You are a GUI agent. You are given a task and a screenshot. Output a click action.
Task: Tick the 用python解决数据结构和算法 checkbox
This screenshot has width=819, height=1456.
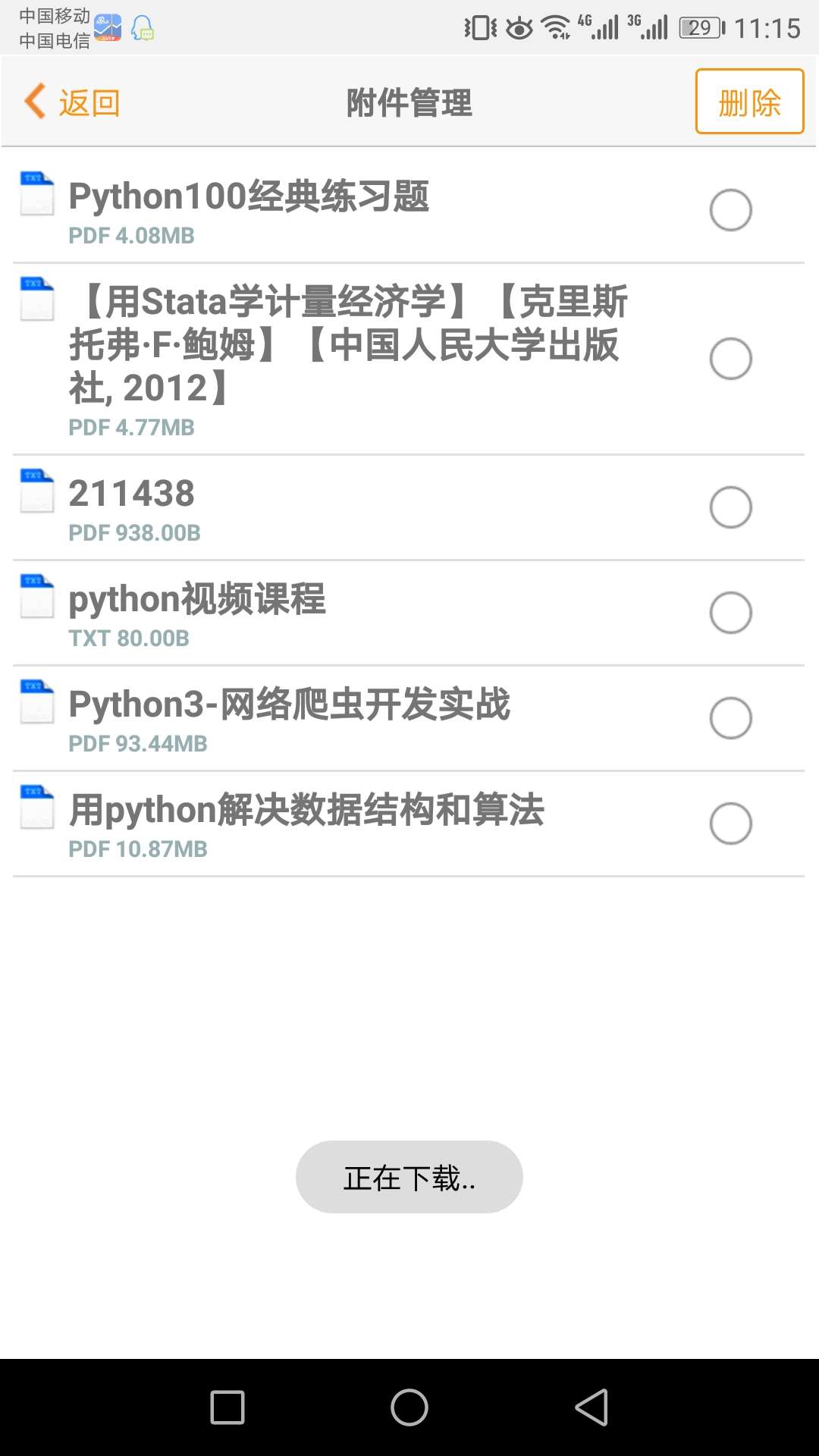(x=730, y=824)
